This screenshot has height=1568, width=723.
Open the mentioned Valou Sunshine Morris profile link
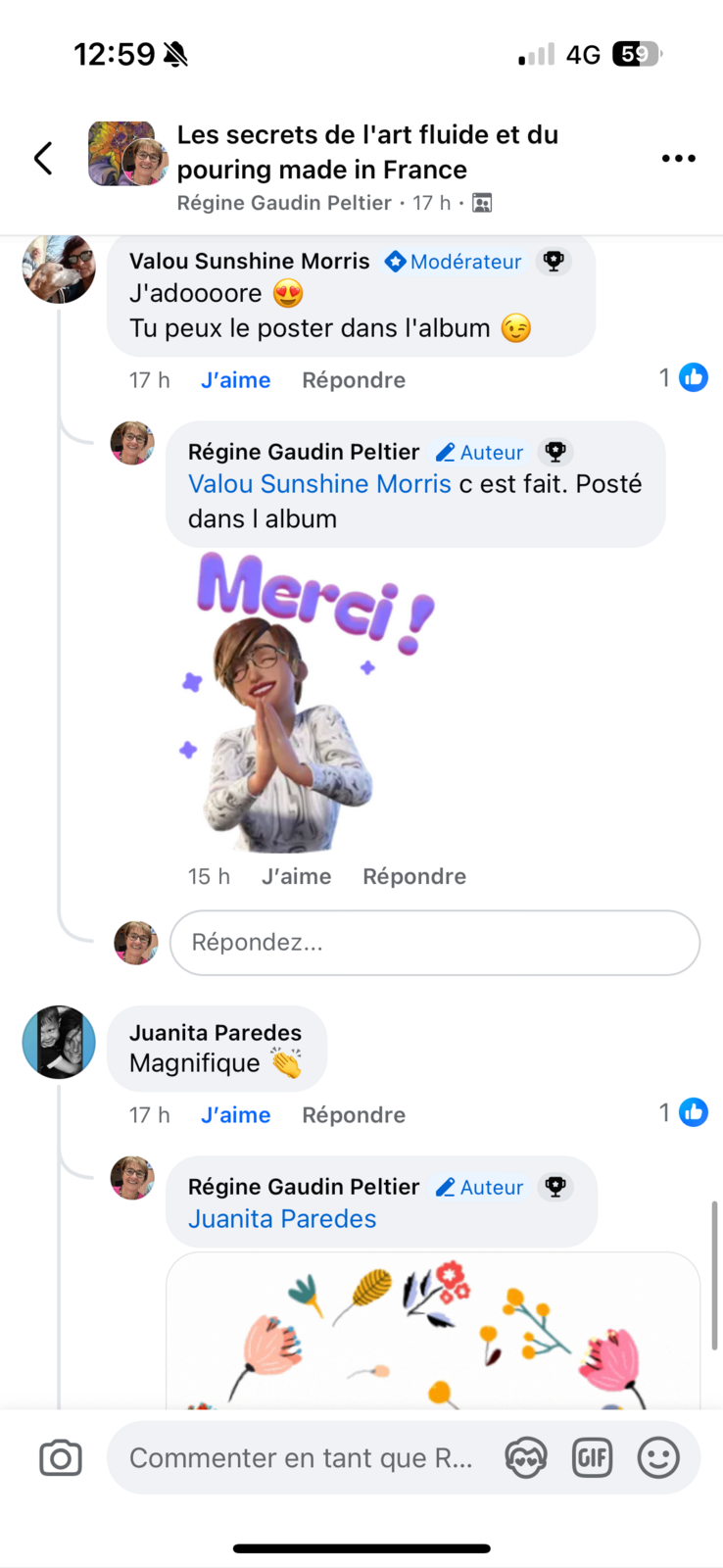coord(319,484)
